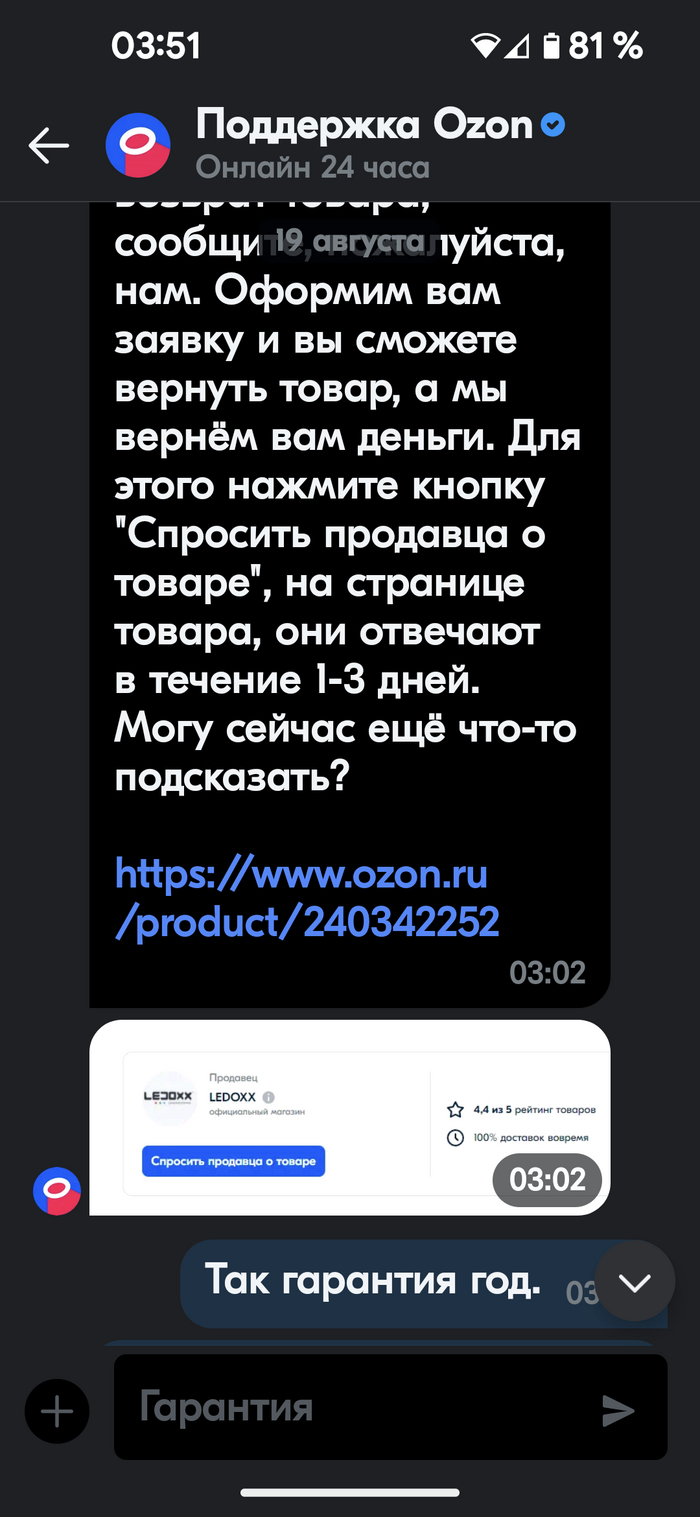700x1517 pixels.
Task: Send the typed message
Action: pos(618,1411)
